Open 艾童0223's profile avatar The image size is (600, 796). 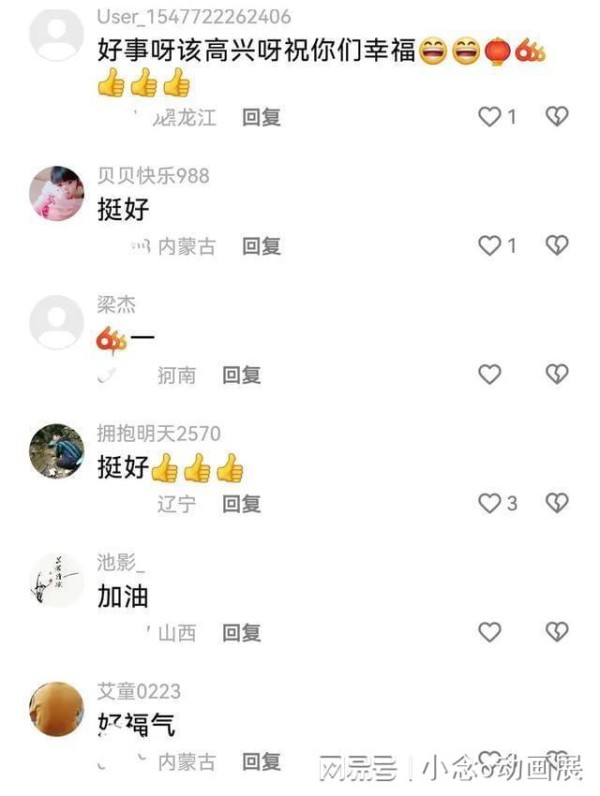[x=56, y=709]
